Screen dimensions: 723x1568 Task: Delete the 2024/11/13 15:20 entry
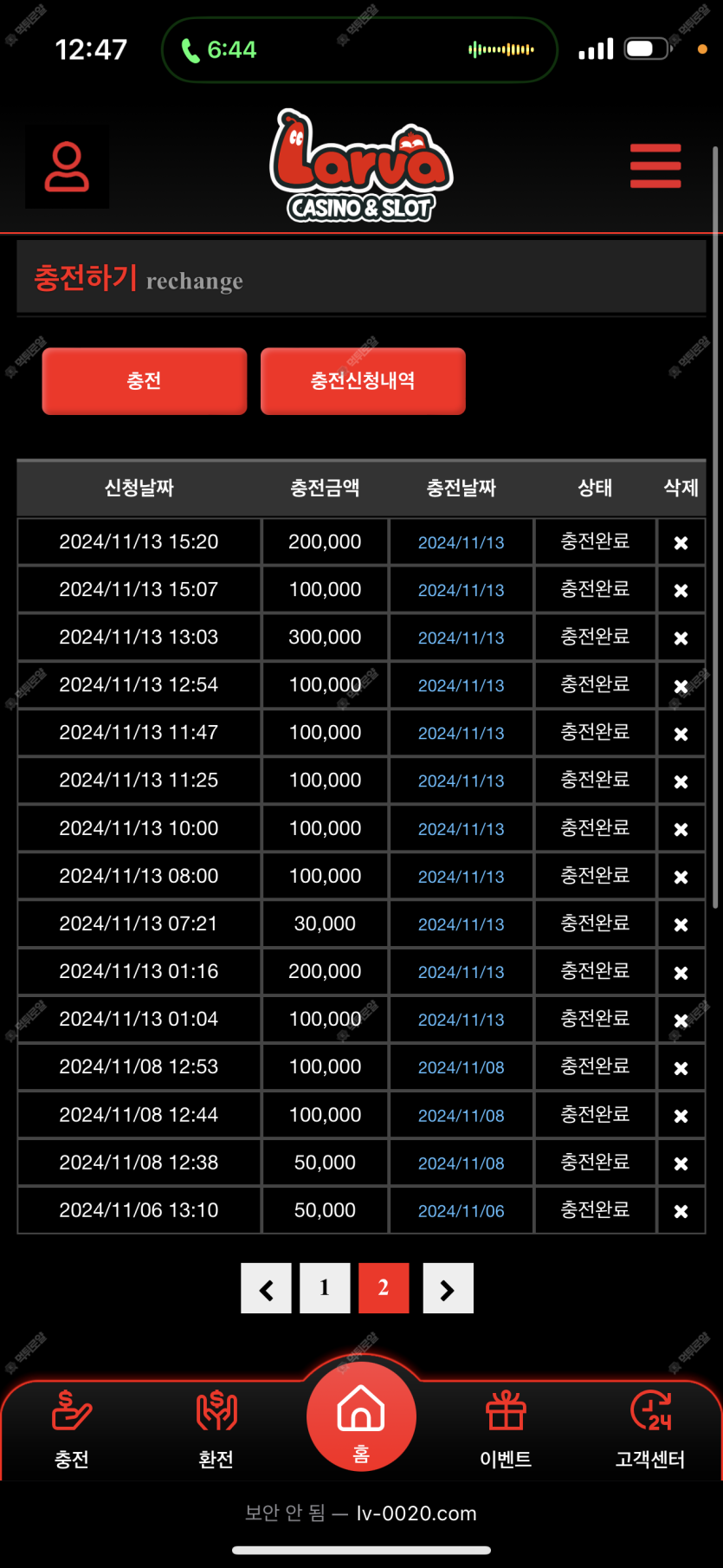pyautogui.click(x=681, y=542)
